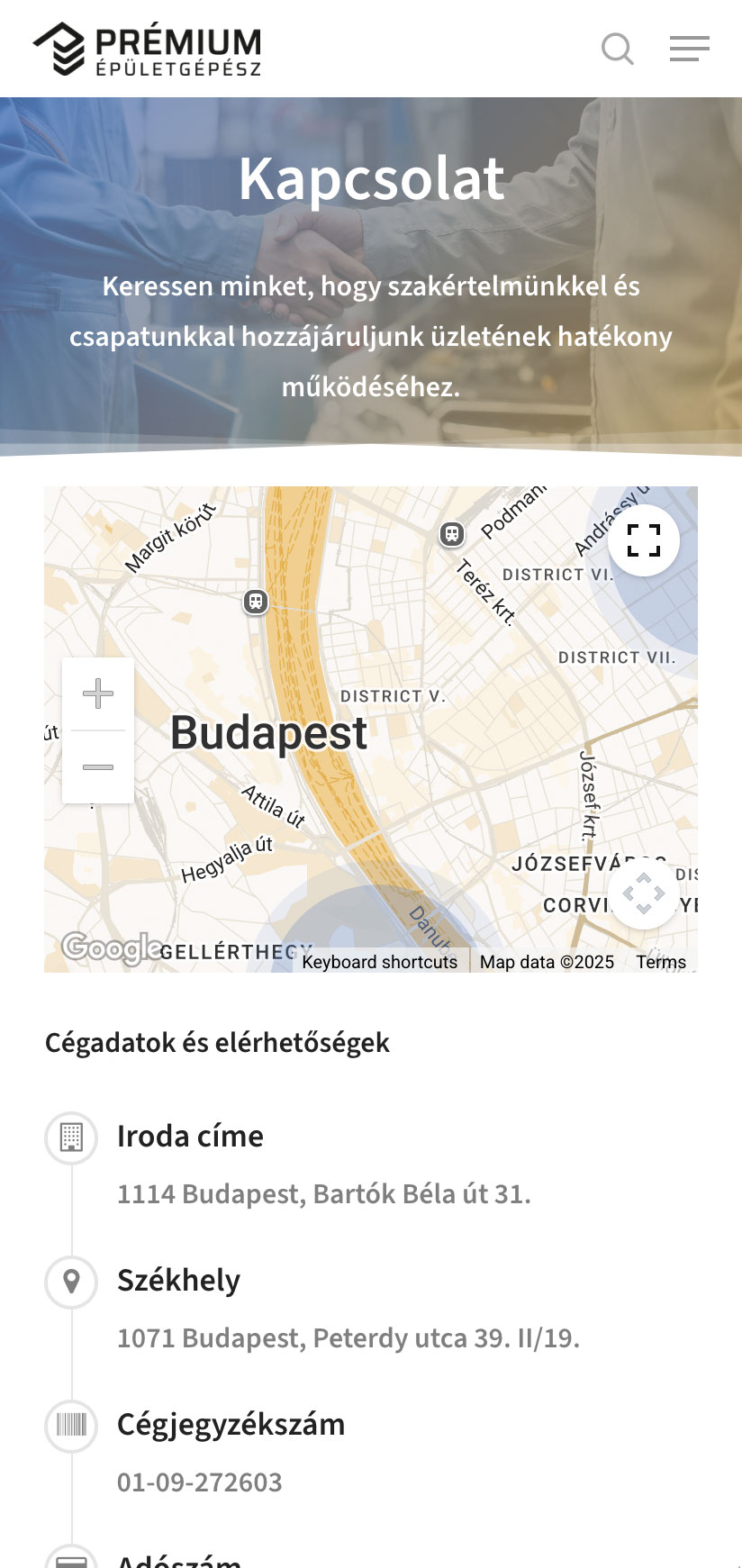Zoom out on the map
742x1568 pixels.
[x=98, y=767]
